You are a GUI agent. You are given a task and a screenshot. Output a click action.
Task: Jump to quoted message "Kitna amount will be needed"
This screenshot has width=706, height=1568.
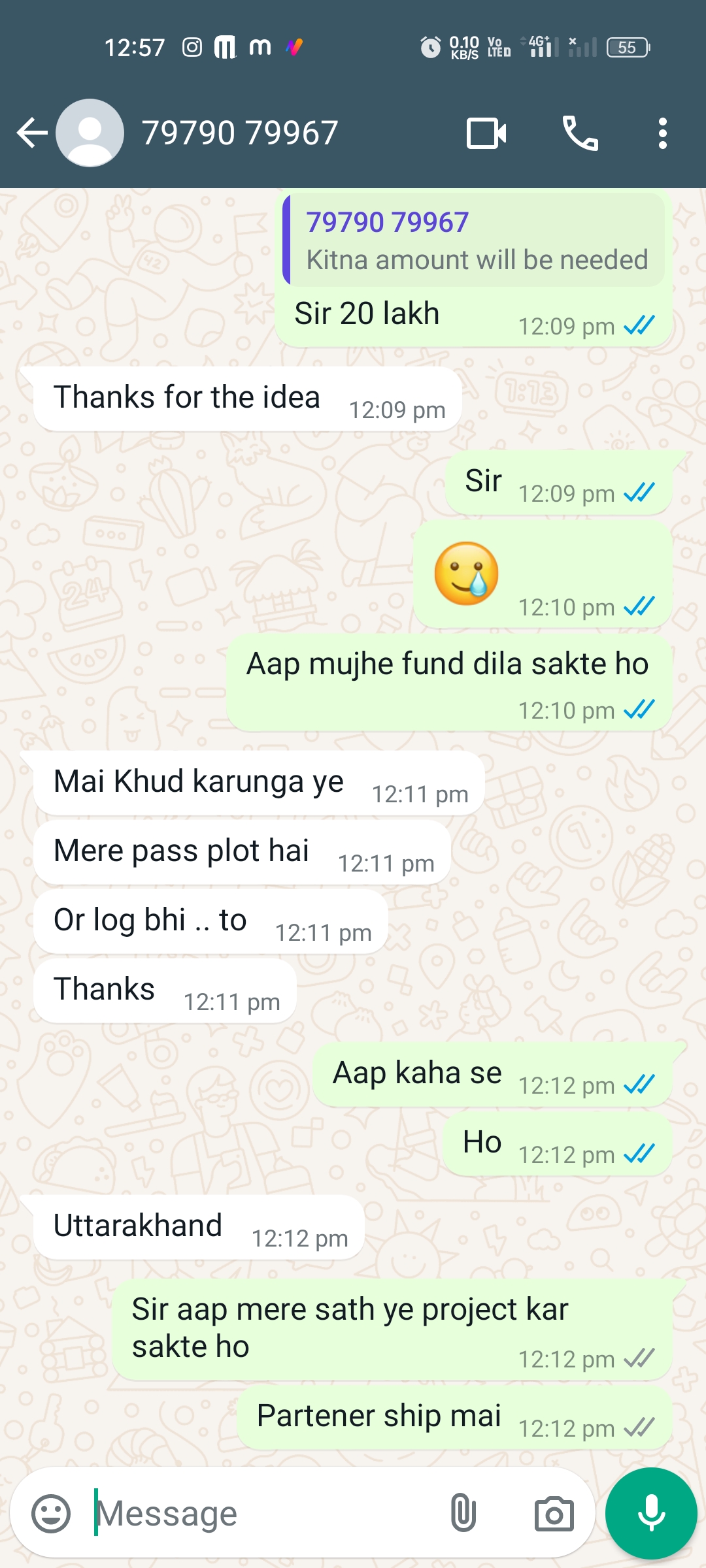click(x=475, y=240)
